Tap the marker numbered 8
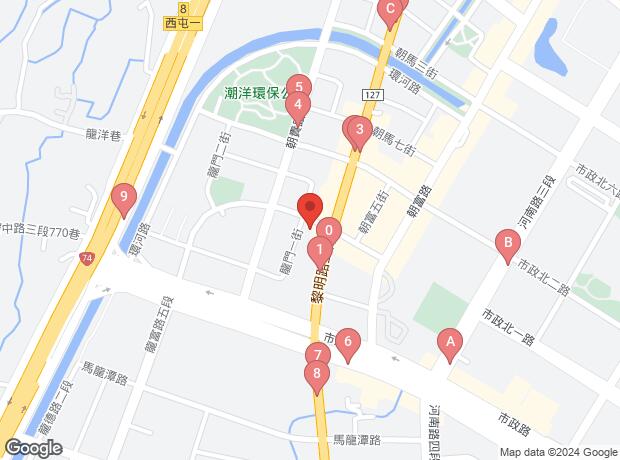The height and width of the screenshot is (460, 620). pyautogui.click(x=317, y=376)
